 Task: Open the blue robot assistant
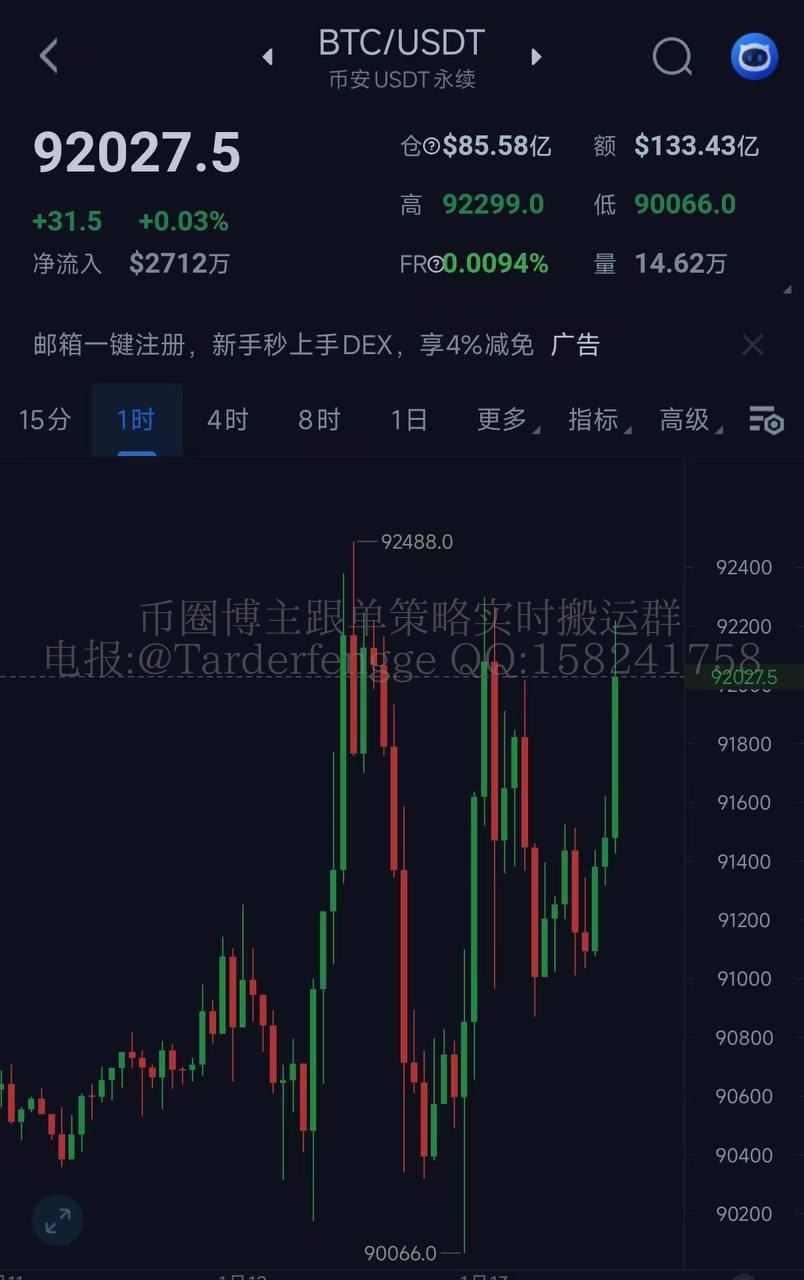tap(754, 57)
